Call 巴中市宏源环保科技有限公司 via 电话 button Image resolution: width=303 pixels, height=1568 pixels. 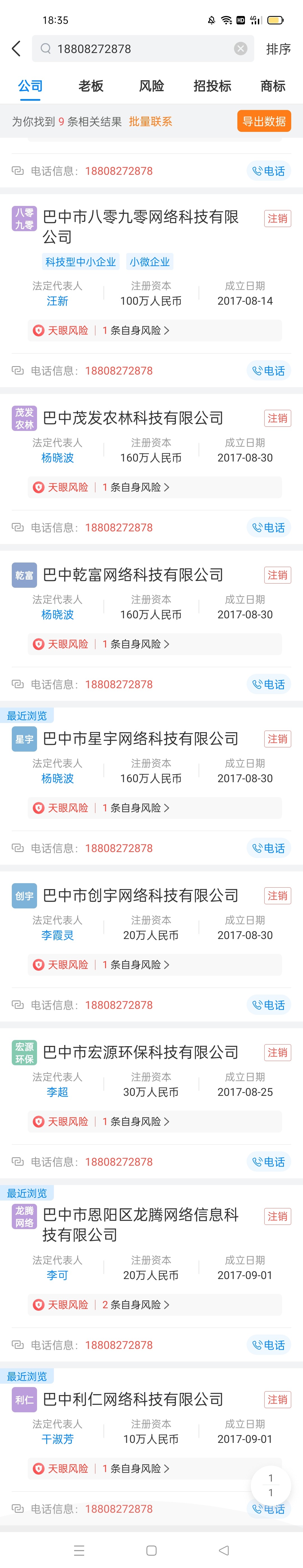click(269, 1162)
